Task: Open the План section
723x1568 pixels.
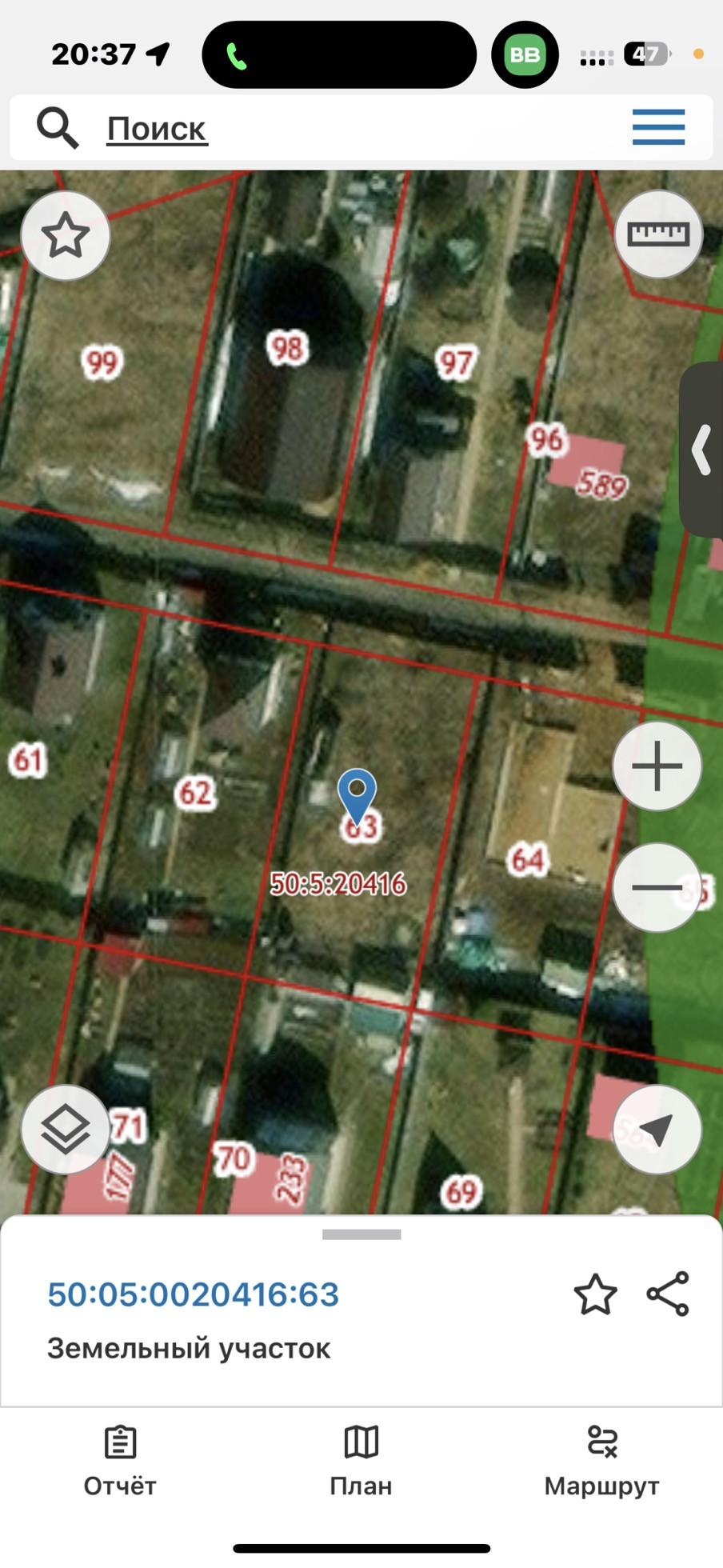Action: point(361,1461)
